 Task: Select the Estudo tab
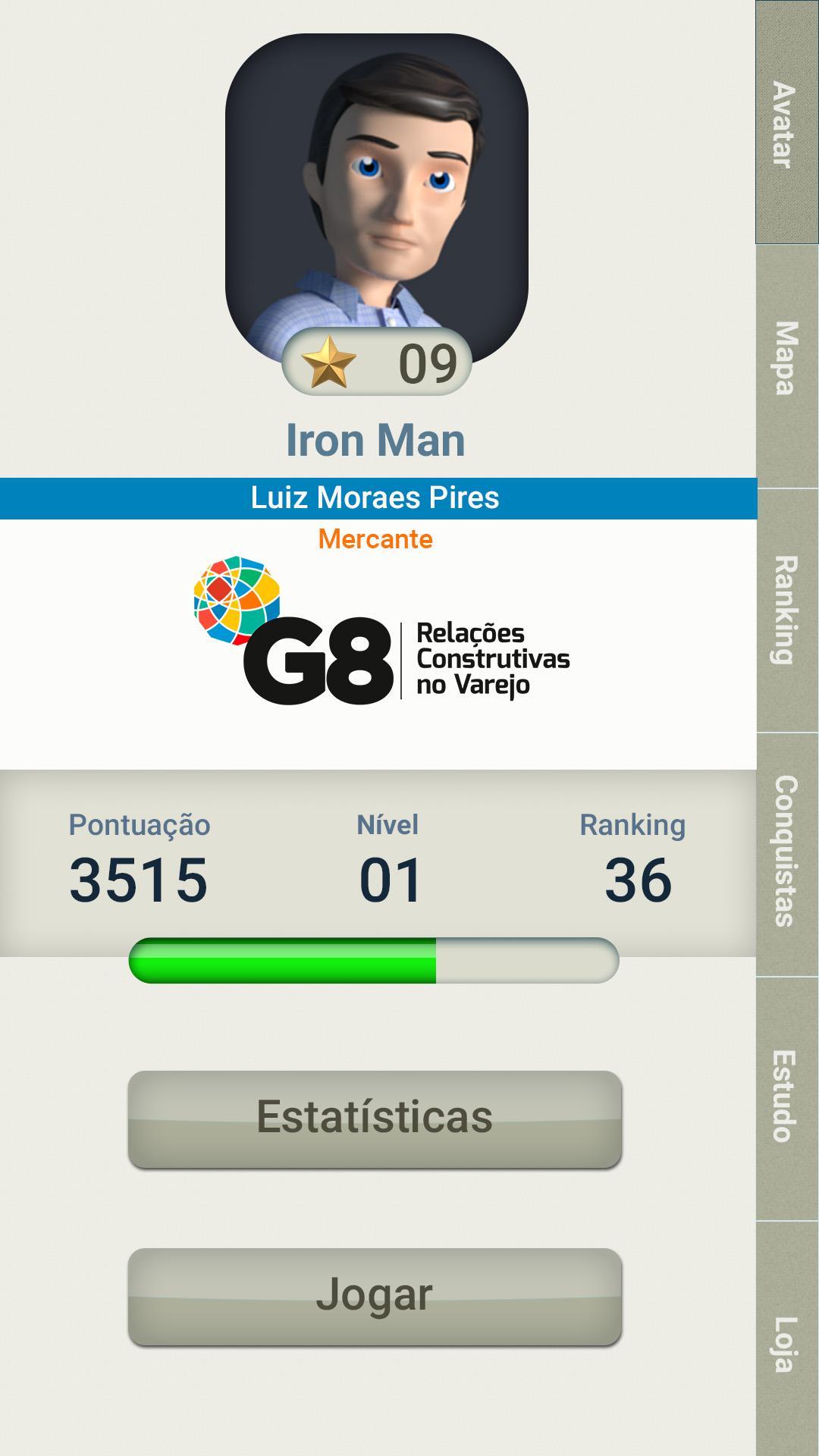[787, 1097]
